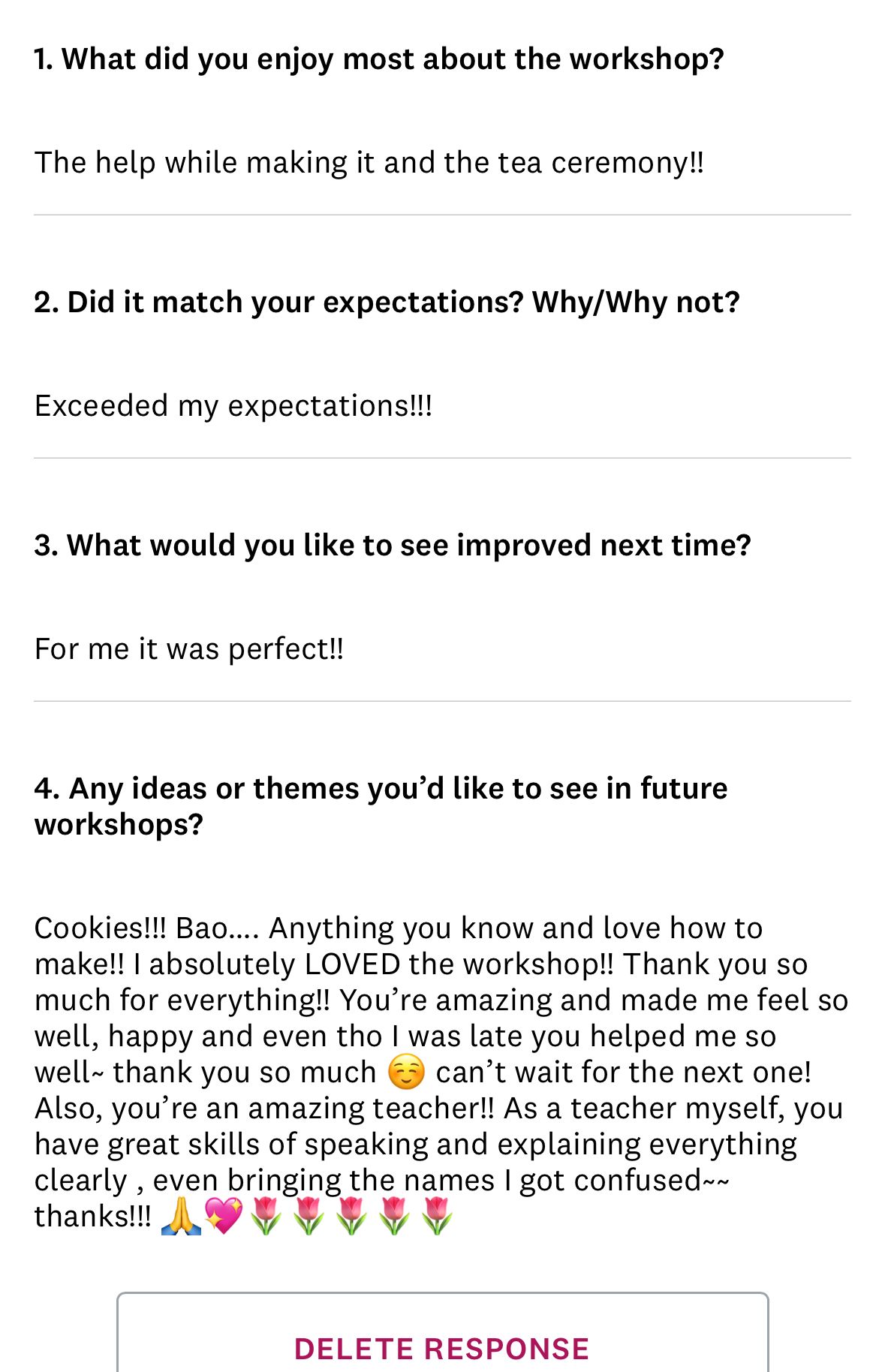Image resolution: width=885 pixels, height=1372 pixels.
Task: Select question 3 about improvements
Action: coord(392,544)
